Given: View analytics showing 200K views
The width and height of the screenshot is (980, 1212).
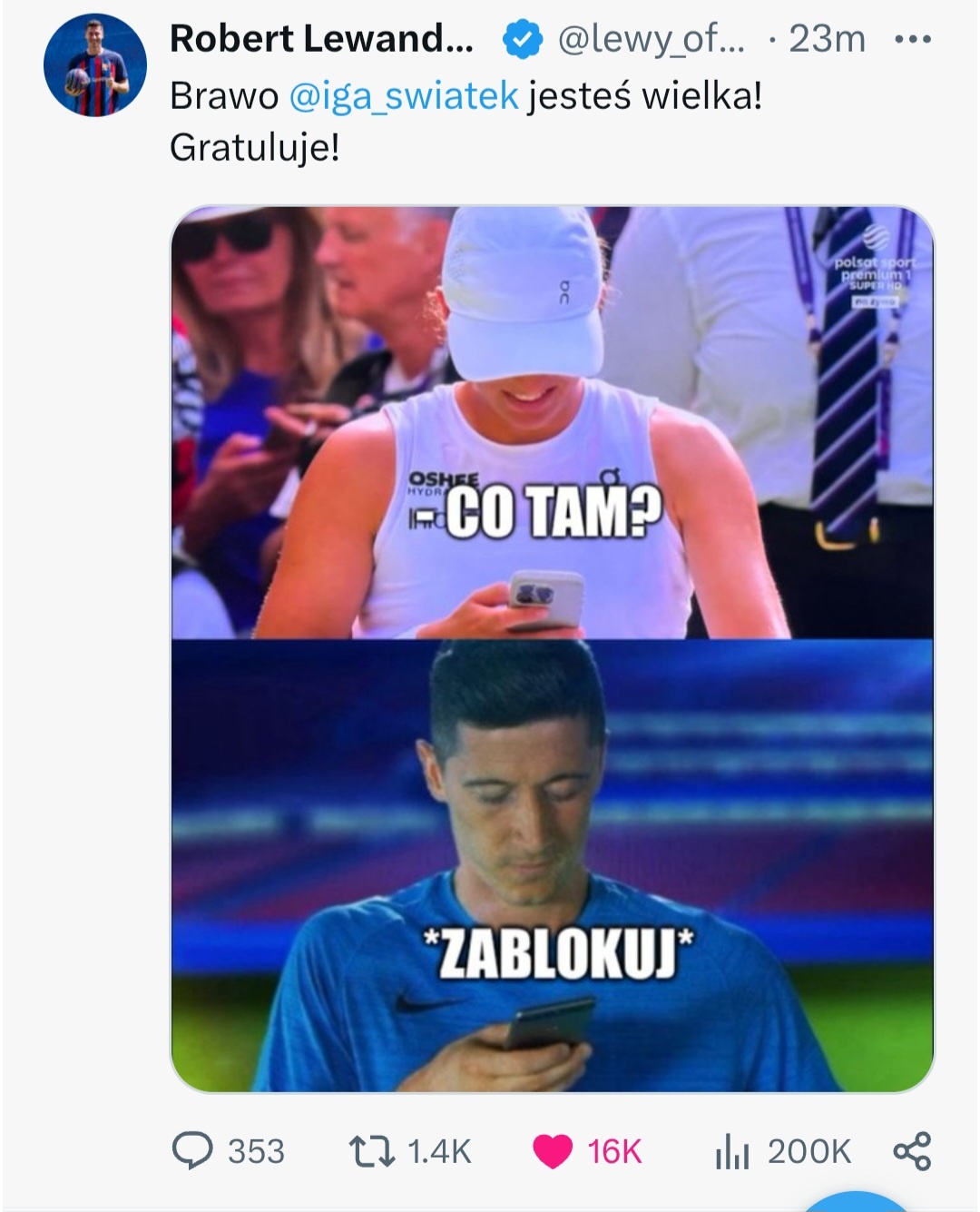Looking at the screenshot, I should 731,1151.
